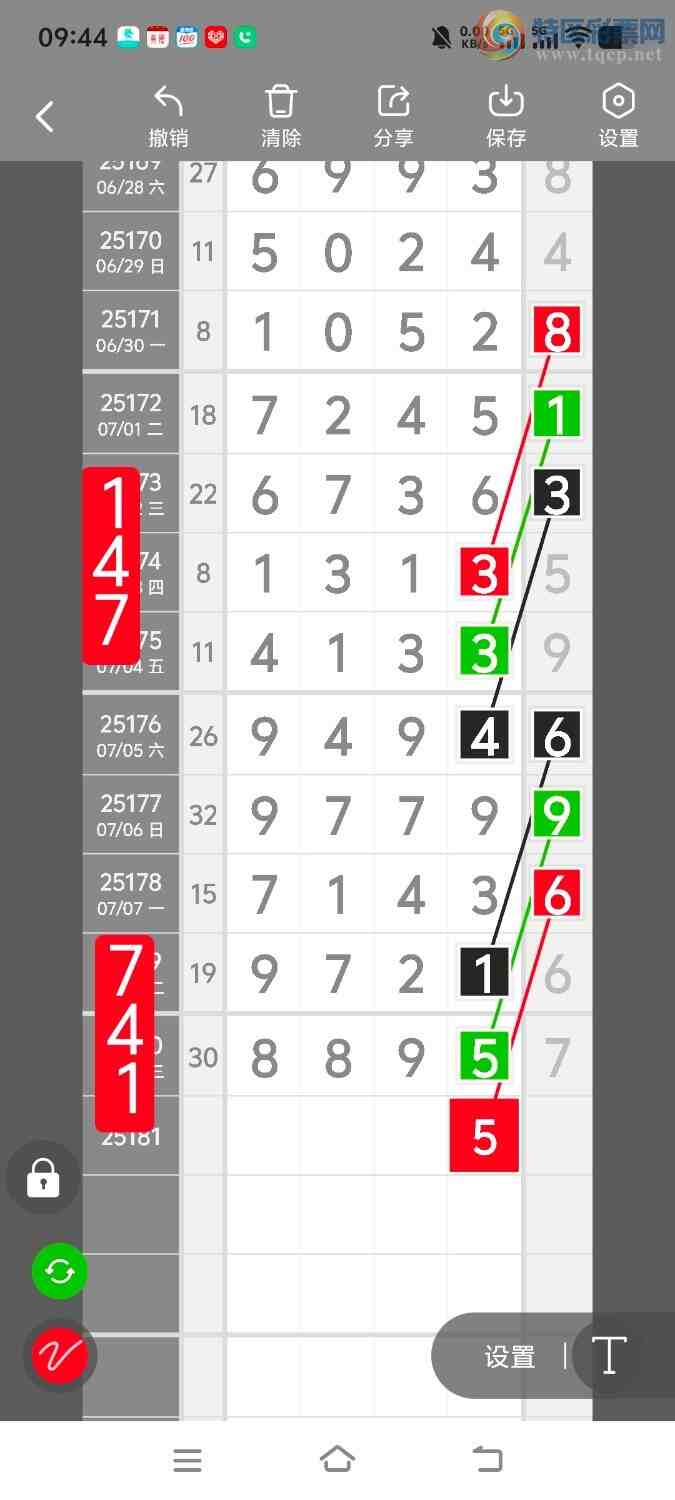Share the chart via 分享
Image resolution: width=675 pixels, height=1500 pixels.
394,117
